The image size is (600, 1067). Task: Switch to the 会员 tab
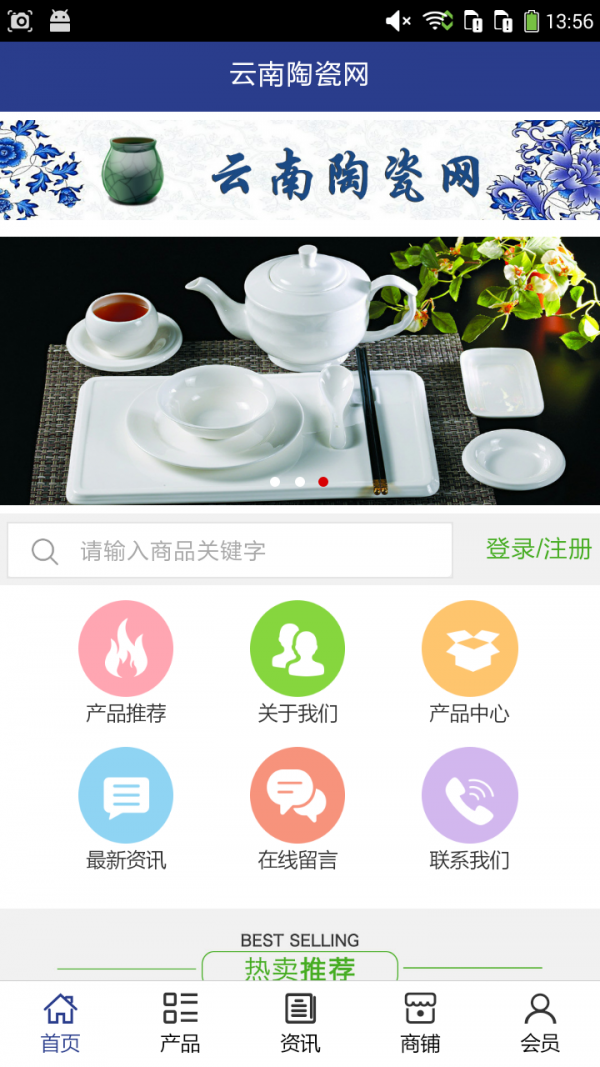(540, 1023)
